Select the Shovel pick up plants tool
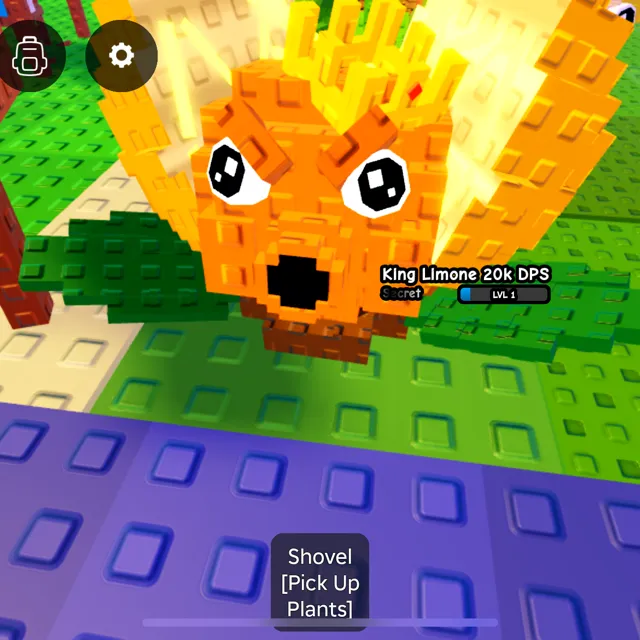This screenshot has width=640, height=640. (320, 582)
